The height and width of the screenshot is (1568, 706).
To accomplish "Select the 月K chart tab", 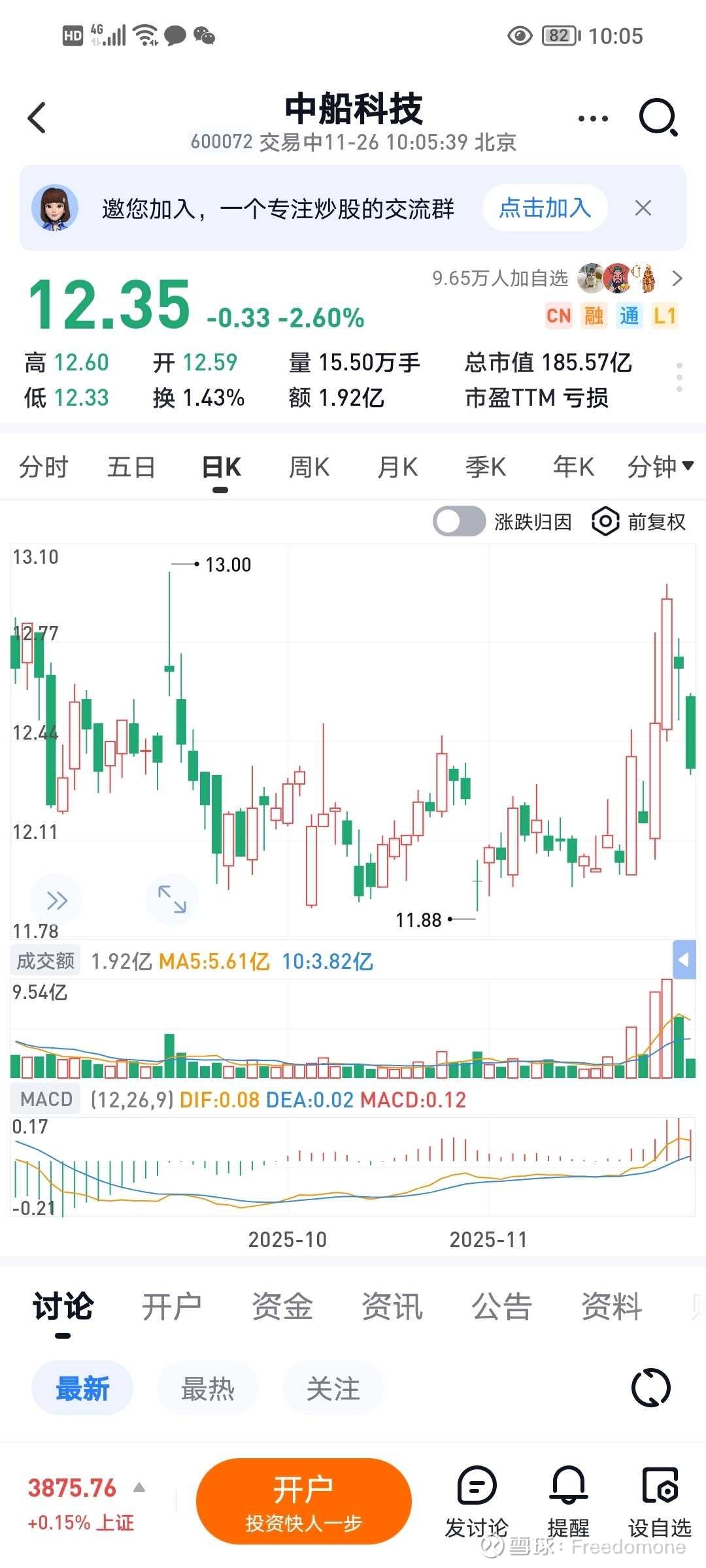I will (397, 468).
